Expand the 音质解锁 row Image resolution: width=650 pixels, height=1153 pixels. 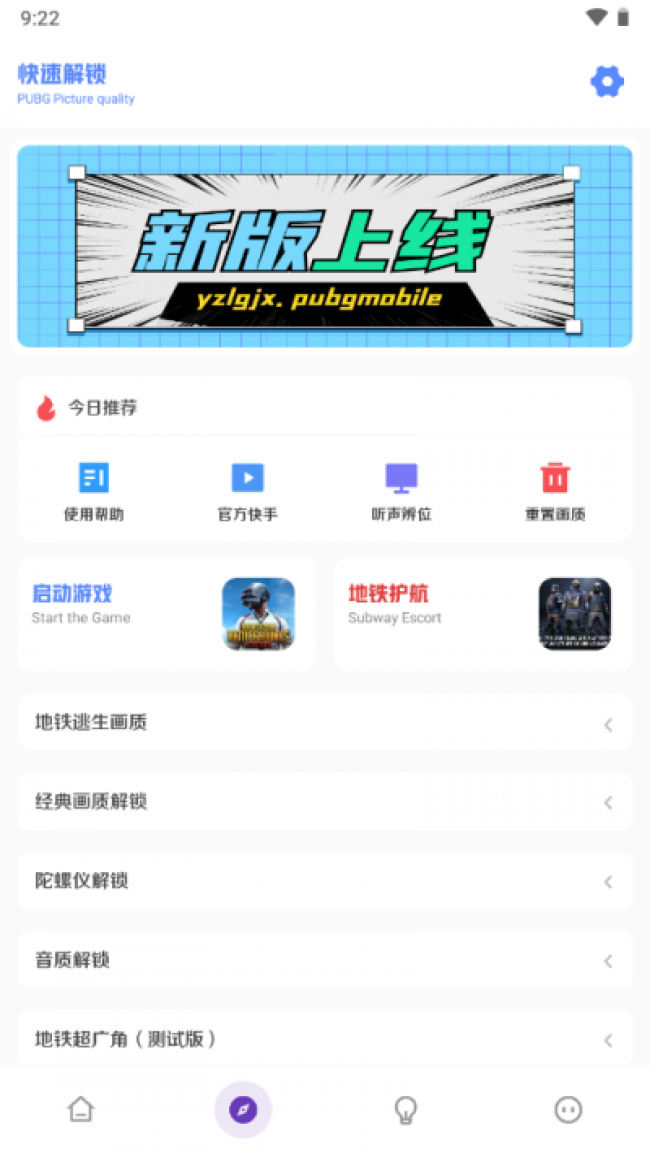pos(324,960)
